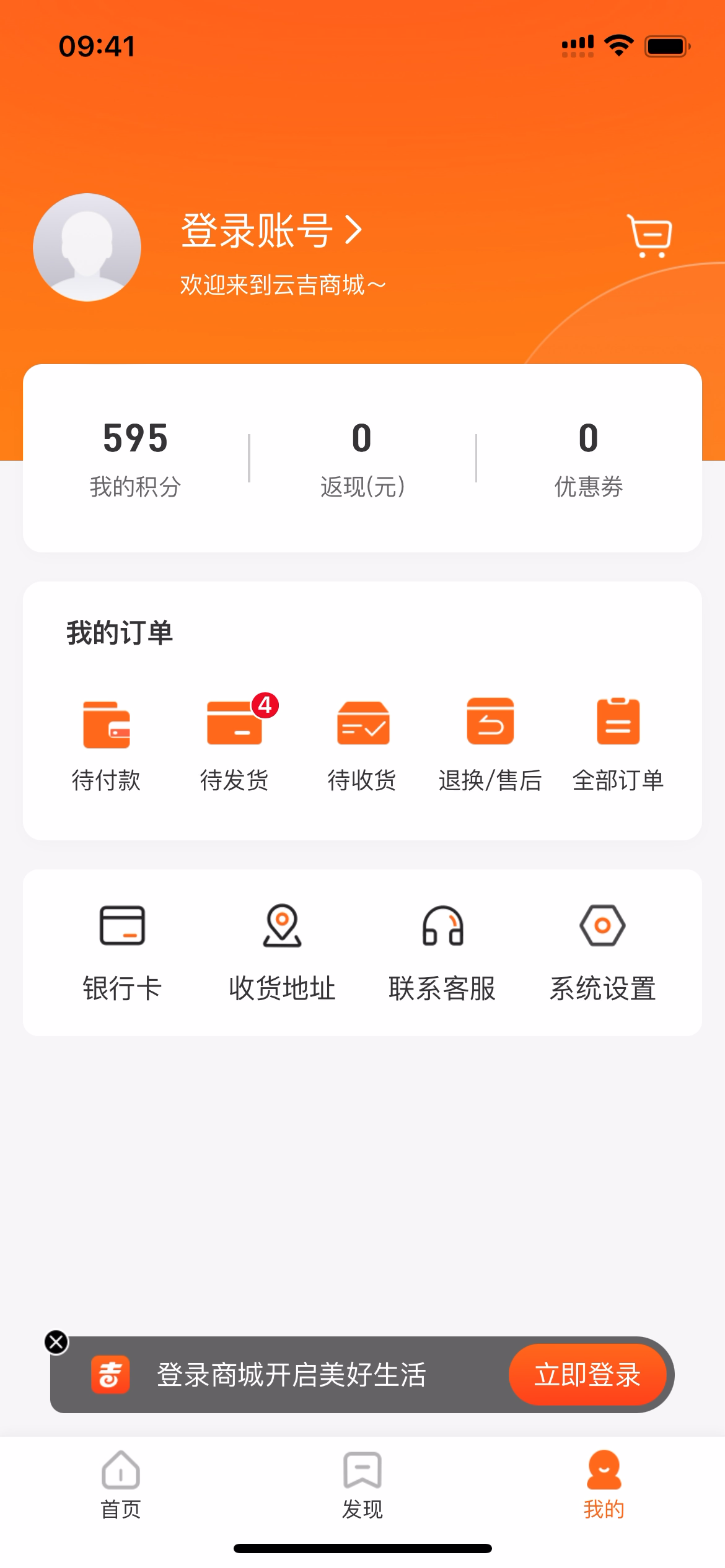Dismiss the login banner

[56, 1342]
